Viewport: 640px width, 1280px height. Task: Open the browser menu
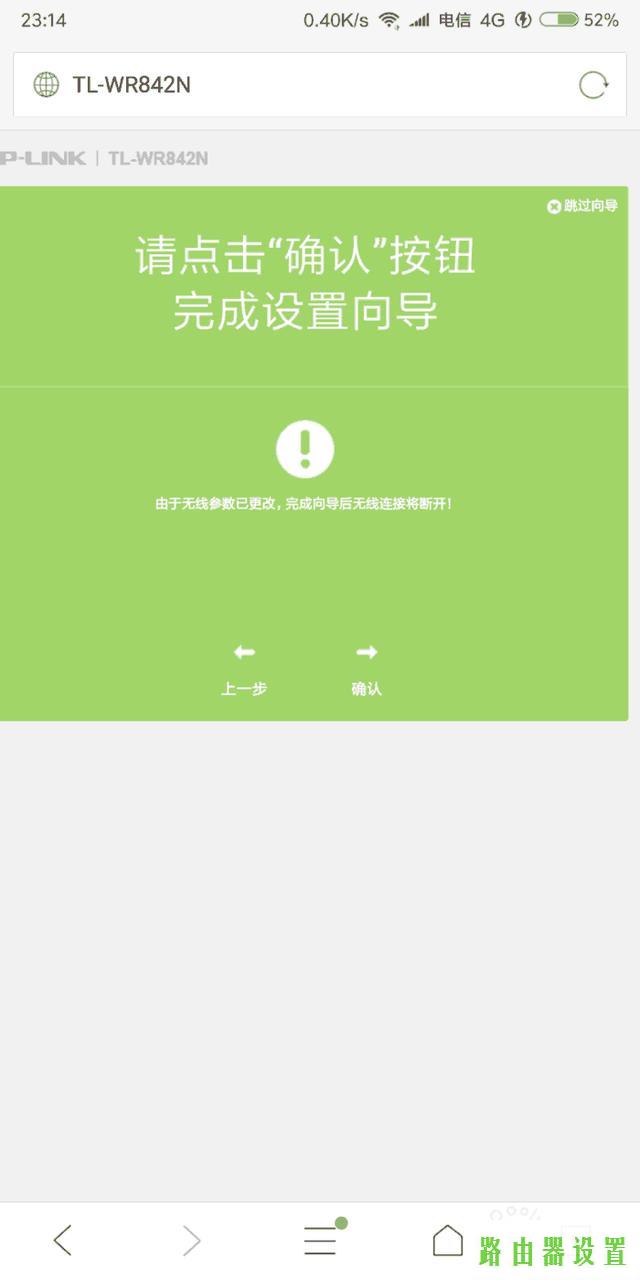click(x=320, y=1241)
